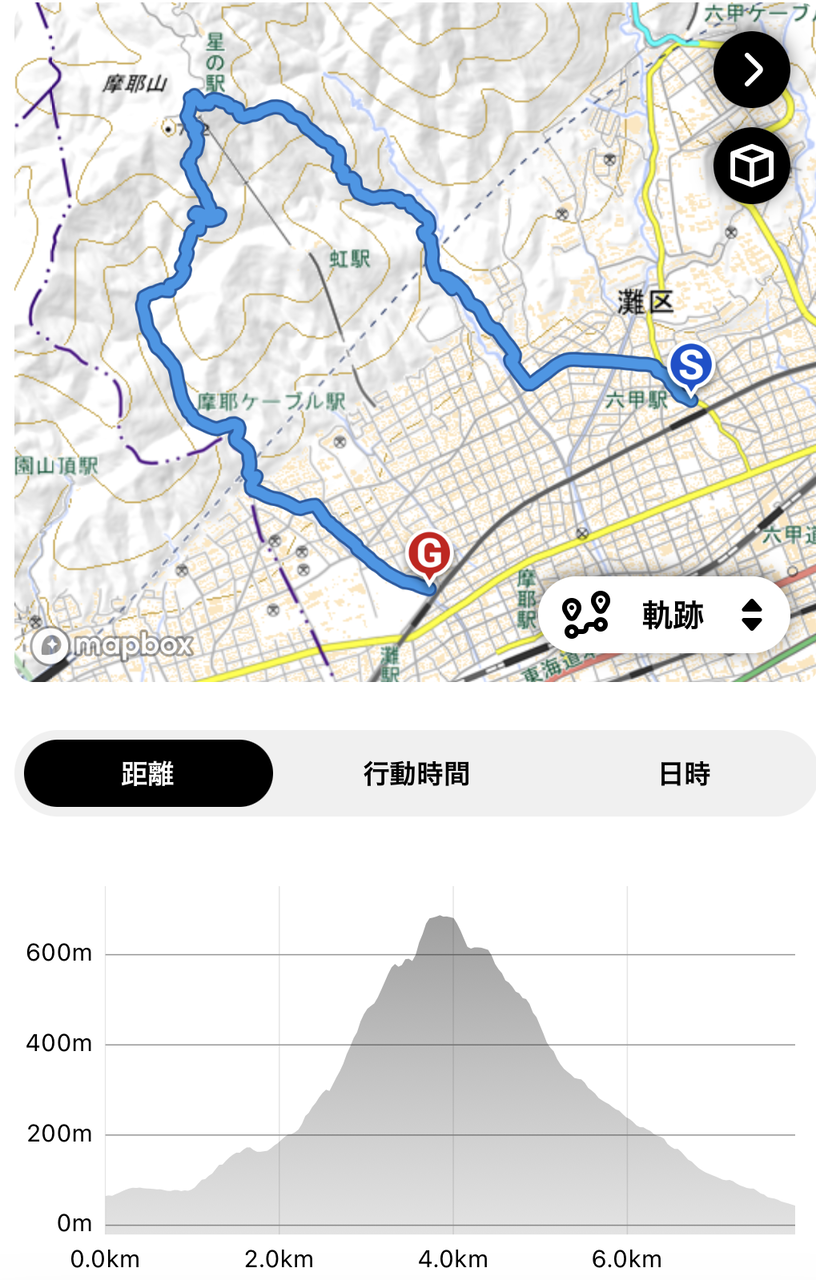Switch to the 3D map view
816x1280 pixels.
(x=752, y=166)
